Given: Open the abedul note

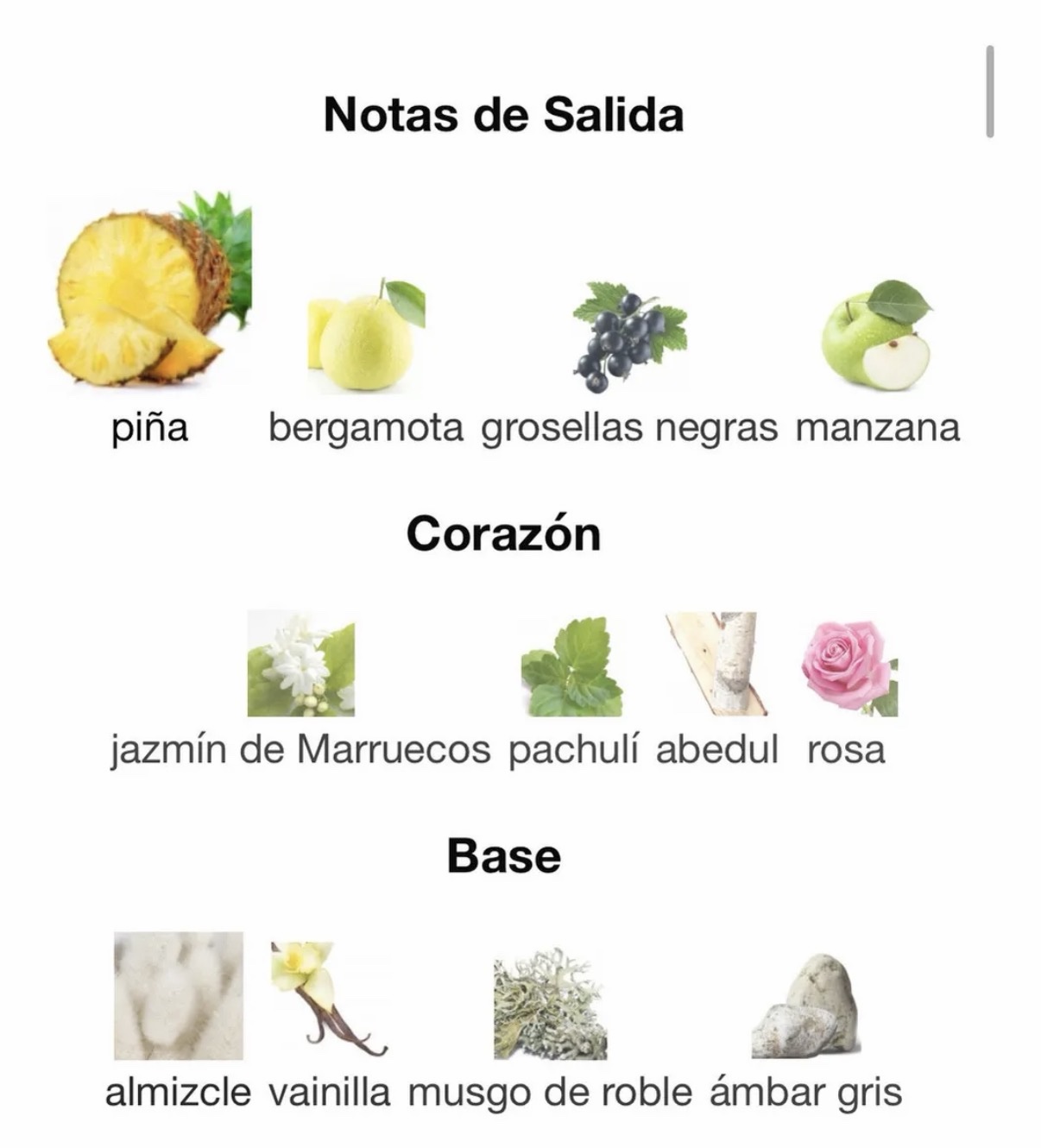Looking at the screenshot, I should click(716, 664).
